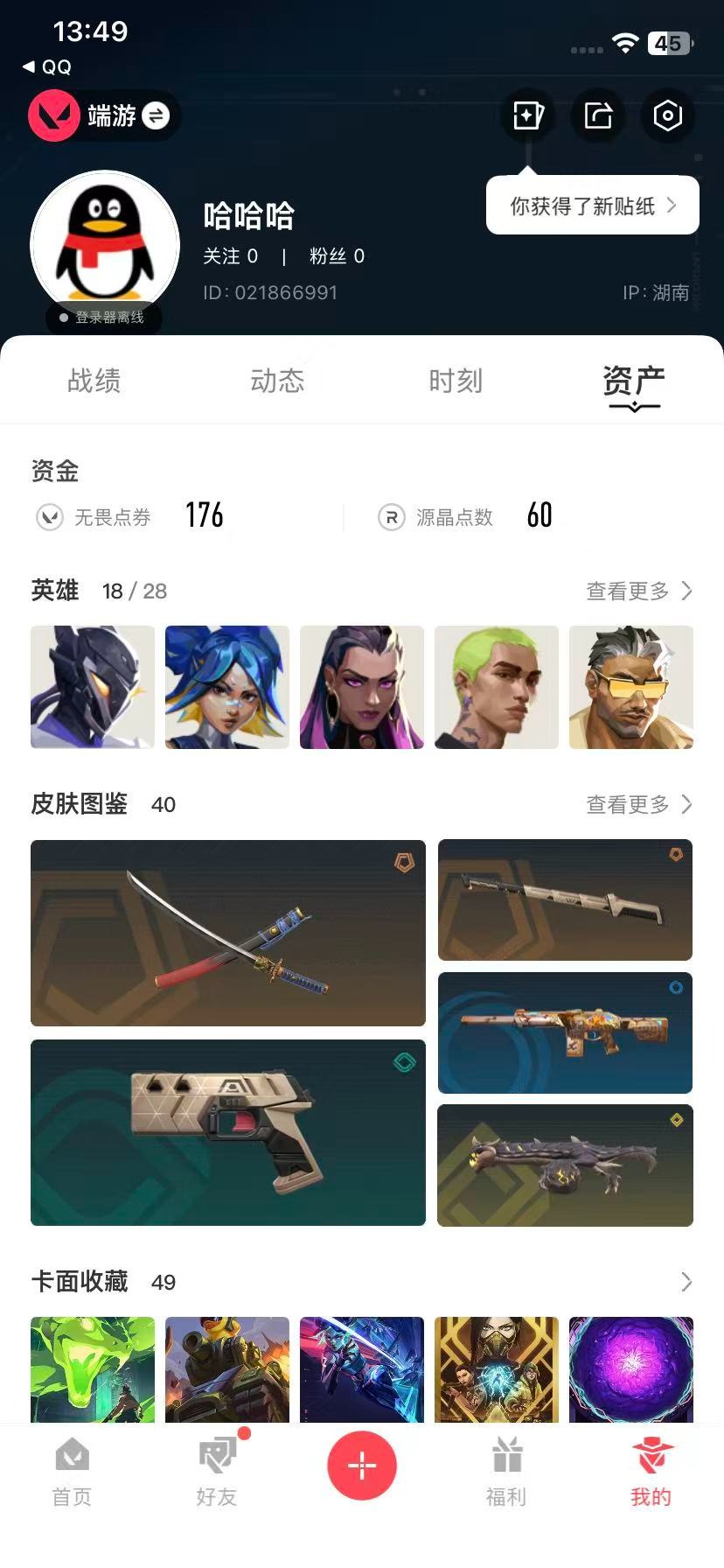Open the settings hexagon icon
Screen dimensions: 724x1568
click(x=667, y=115)
